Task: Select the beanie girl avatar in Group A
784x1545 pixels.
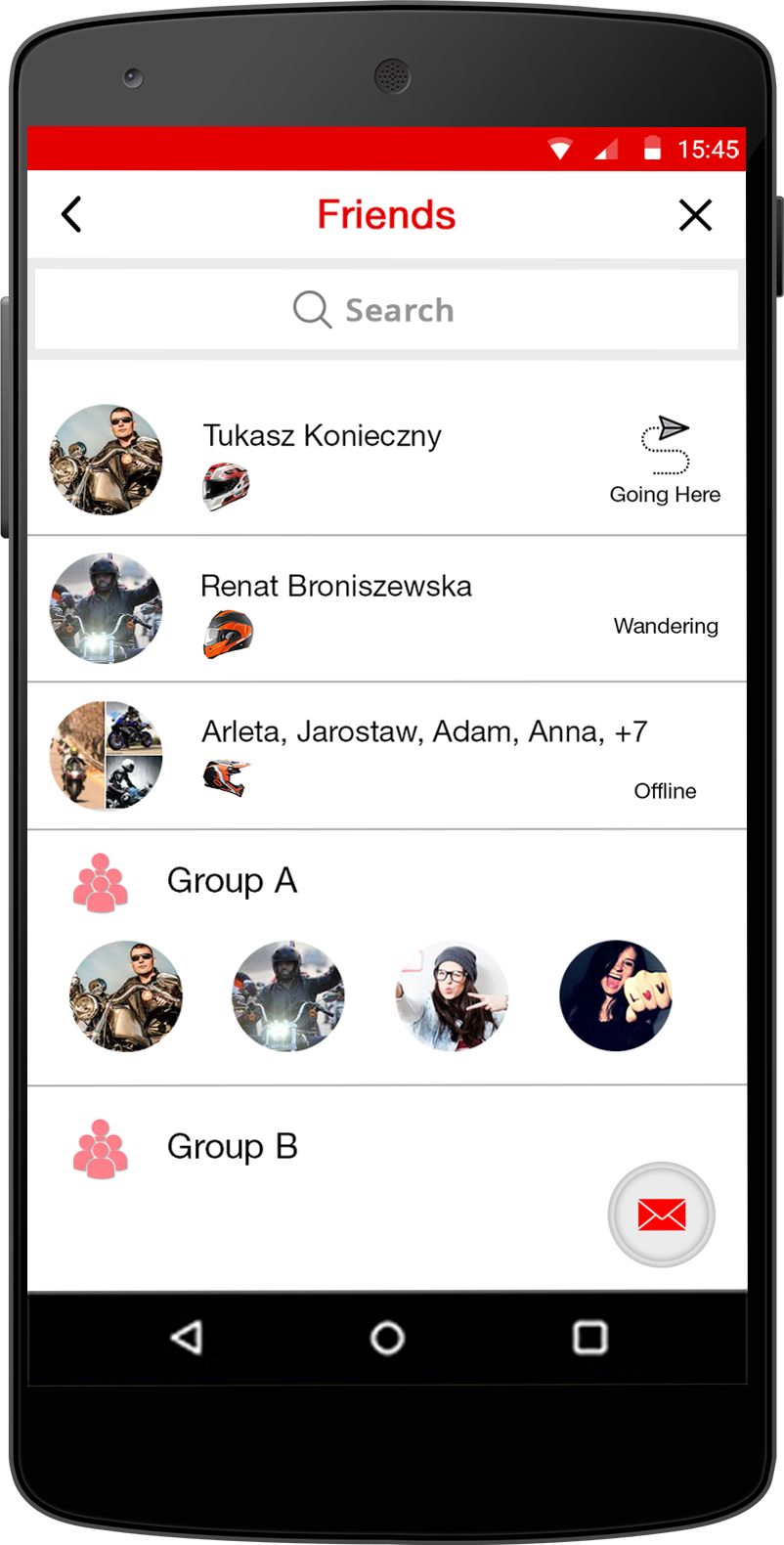Action: coord(452,995)
